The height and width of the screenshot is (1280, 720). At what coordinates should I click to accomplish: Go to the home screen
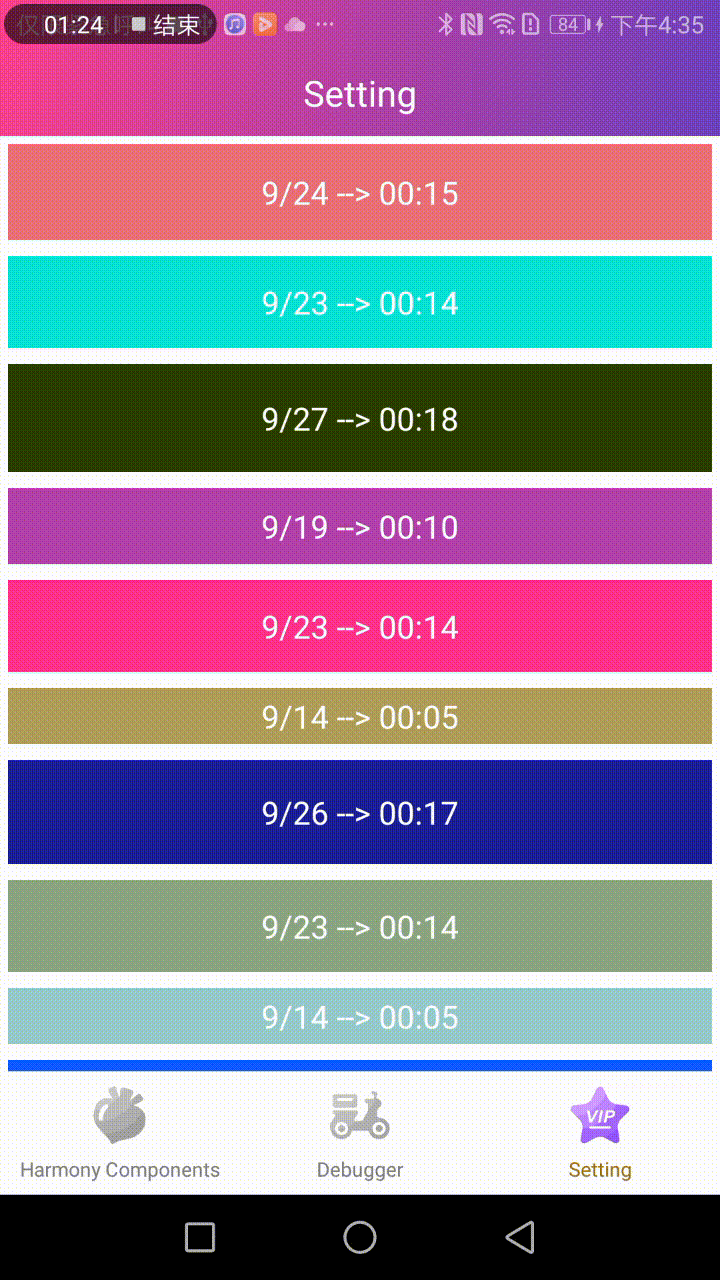tap(360, 1237)
